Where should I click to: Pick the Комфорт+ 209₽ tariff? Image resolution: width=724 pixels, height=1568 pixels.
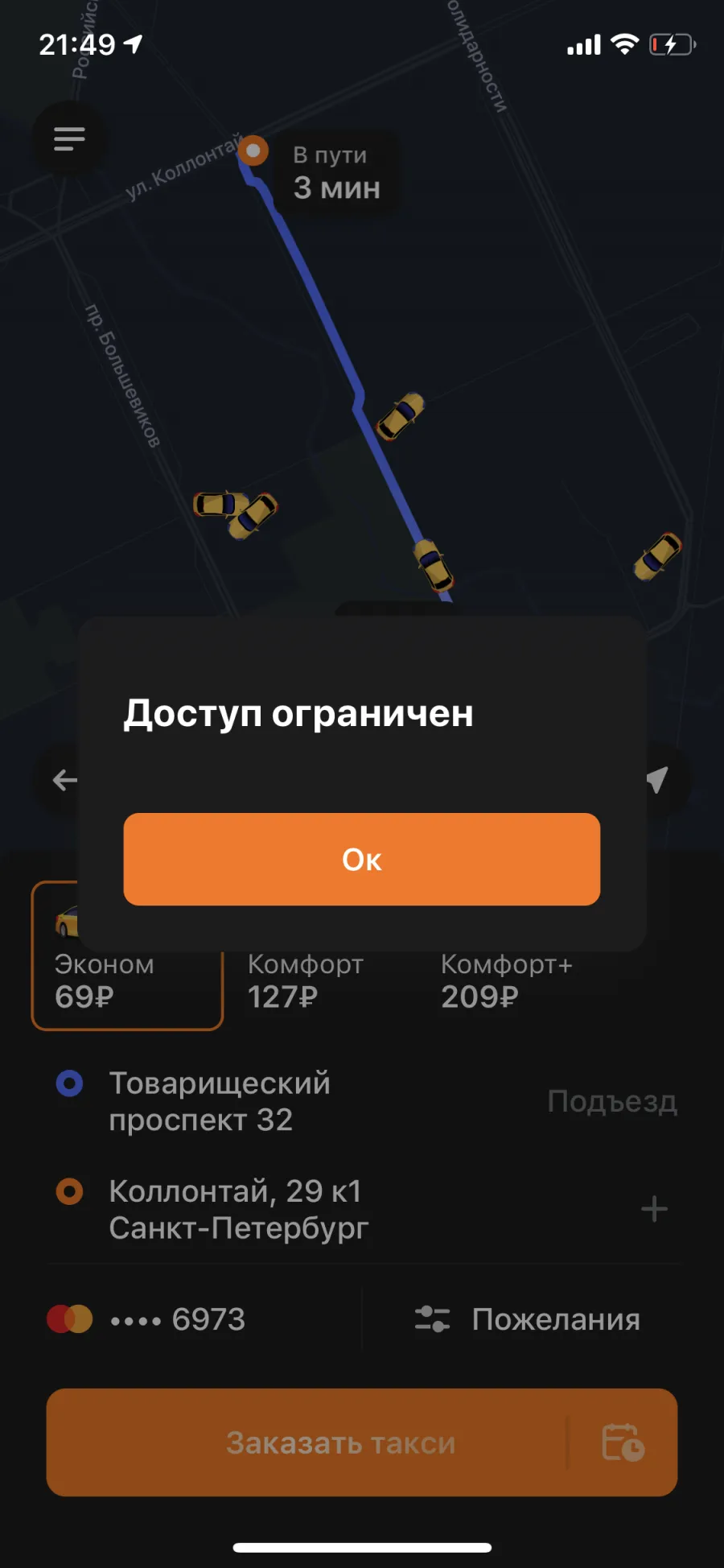507,980
